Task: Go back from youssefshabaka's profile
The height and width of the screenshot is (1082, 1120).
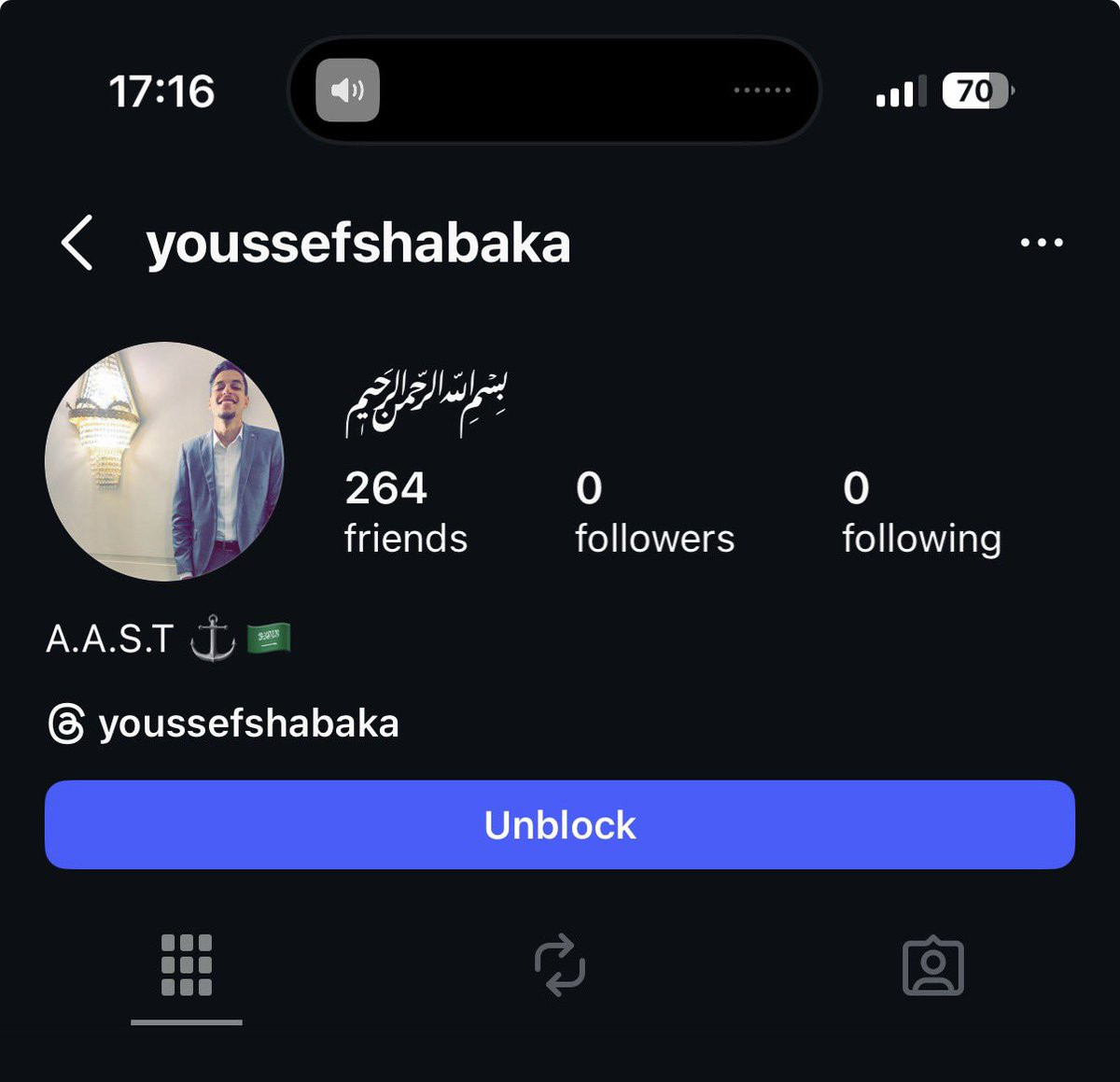Action: [77, 243]
